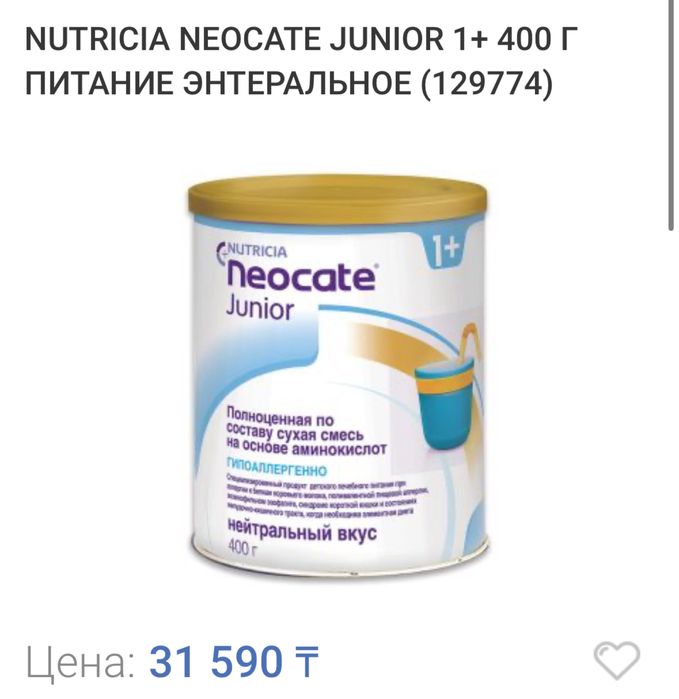Add Neocate Junior to favorites
Image resolution: width=679 pixels, height=699 pixels.
click(617, 660)
